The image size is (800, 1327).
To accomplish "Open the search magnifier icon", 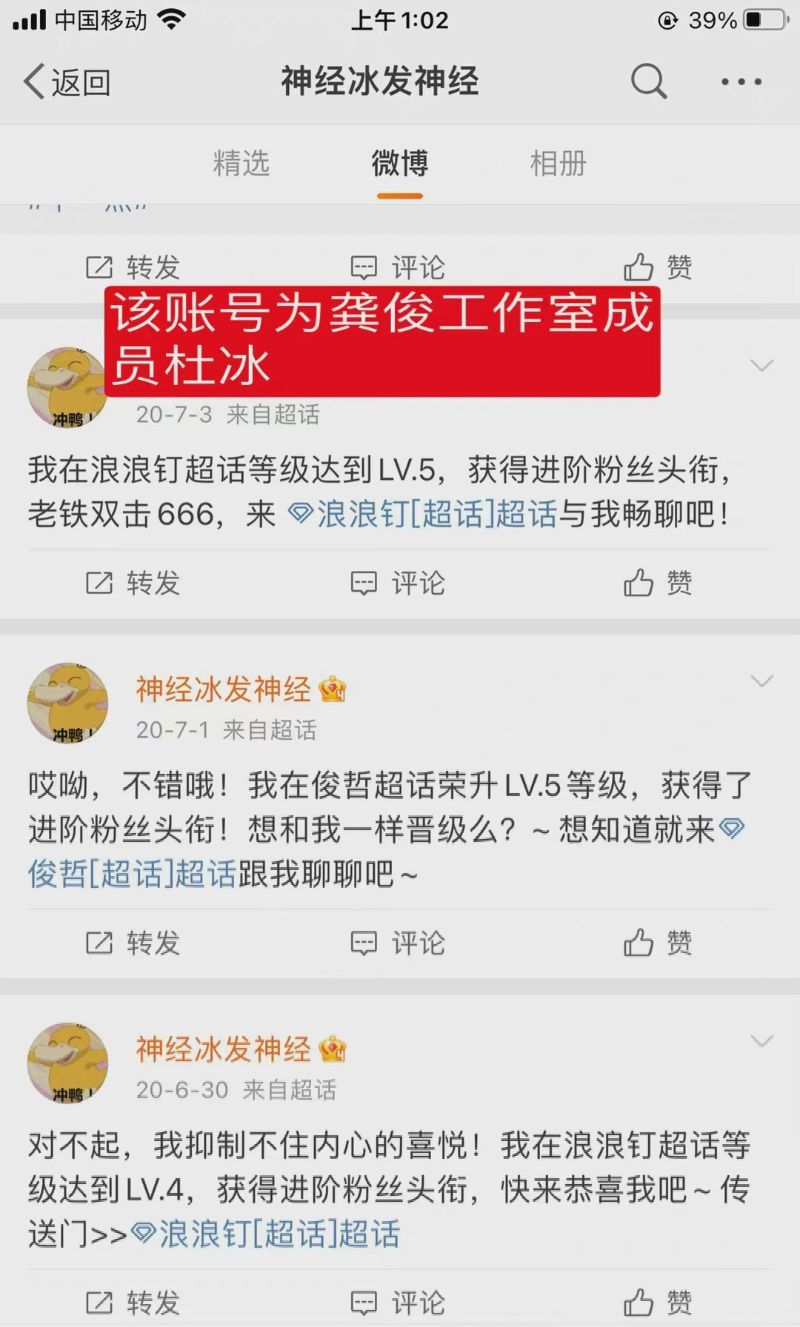I will (x=649, y=82).
